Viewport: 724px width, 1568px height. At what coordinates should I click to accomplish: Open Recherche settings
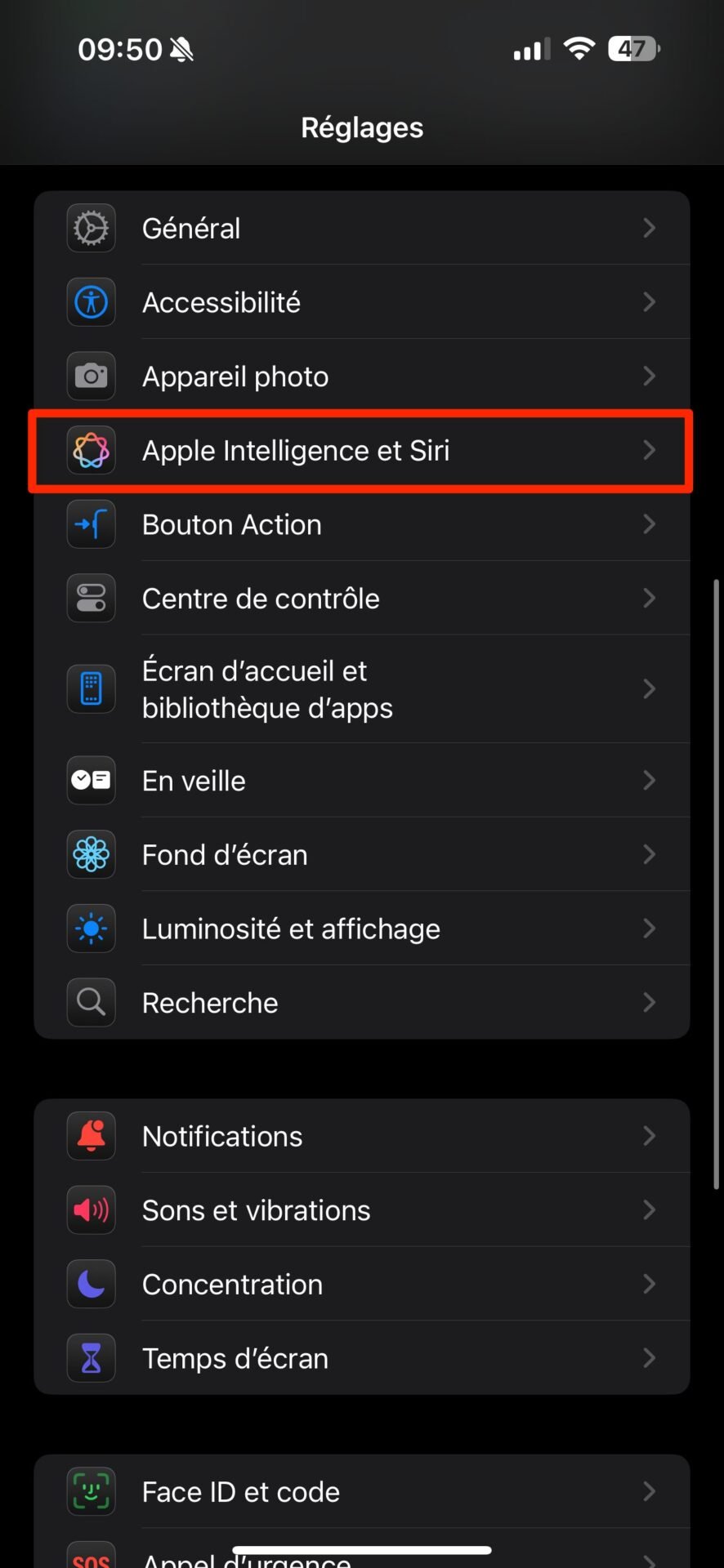362,1003
